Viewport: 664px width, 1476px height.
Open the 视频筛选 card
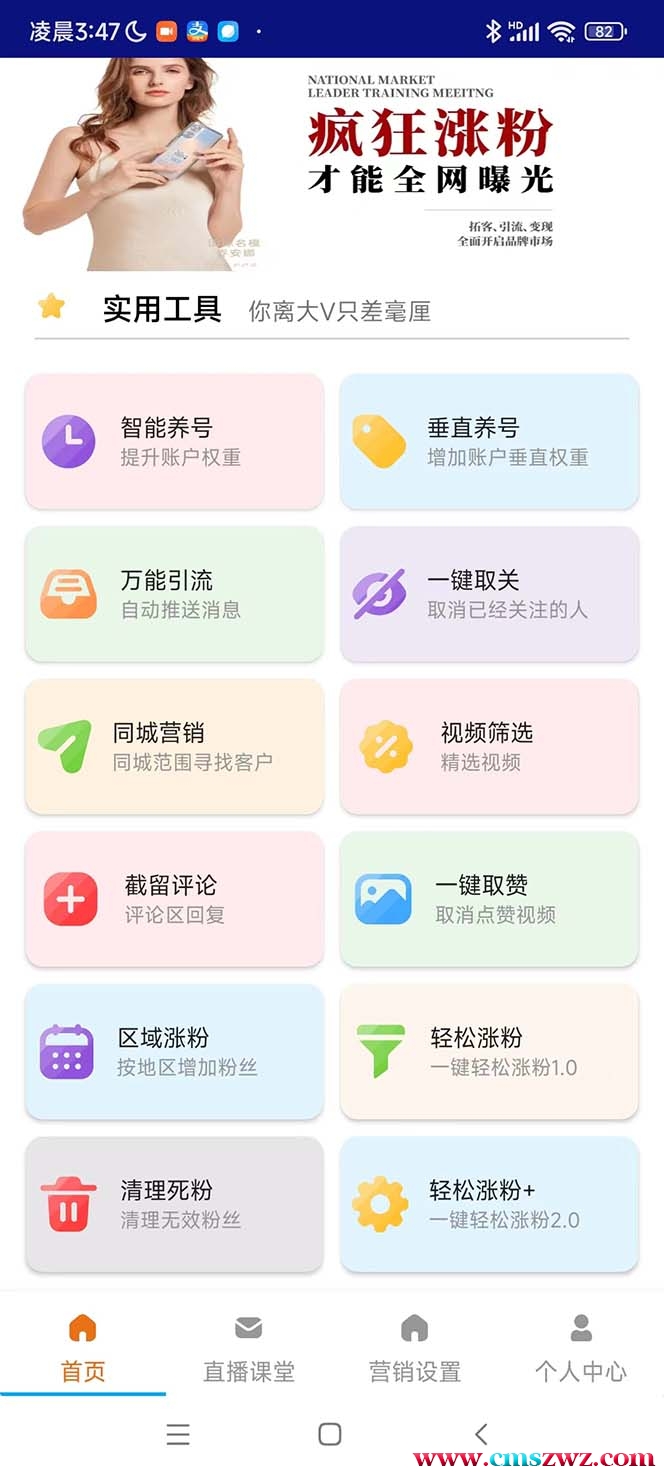click(489, 747)
